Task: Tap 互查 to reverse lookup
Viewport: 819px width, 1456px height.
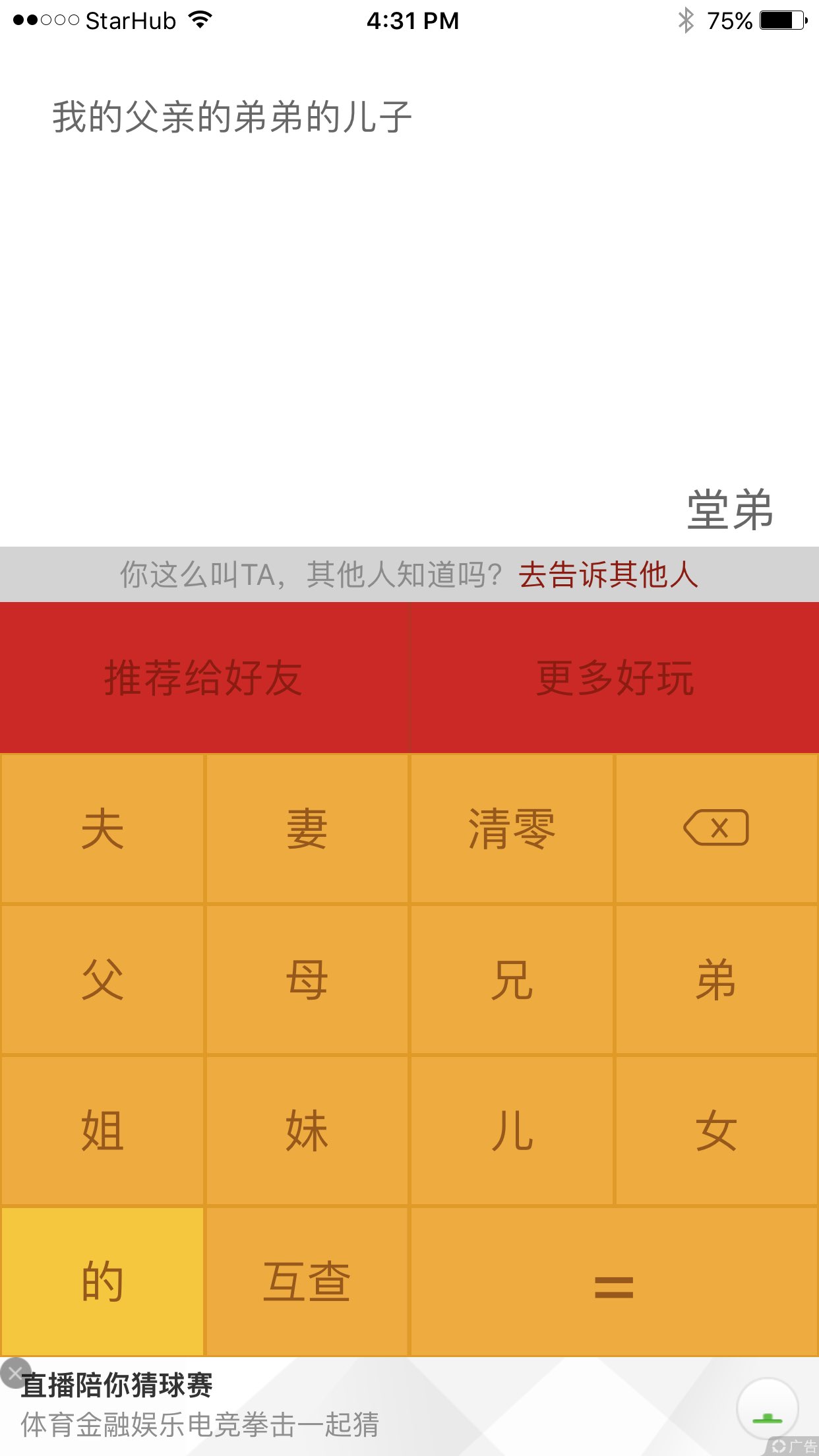Action: (x=307, y=1281)
